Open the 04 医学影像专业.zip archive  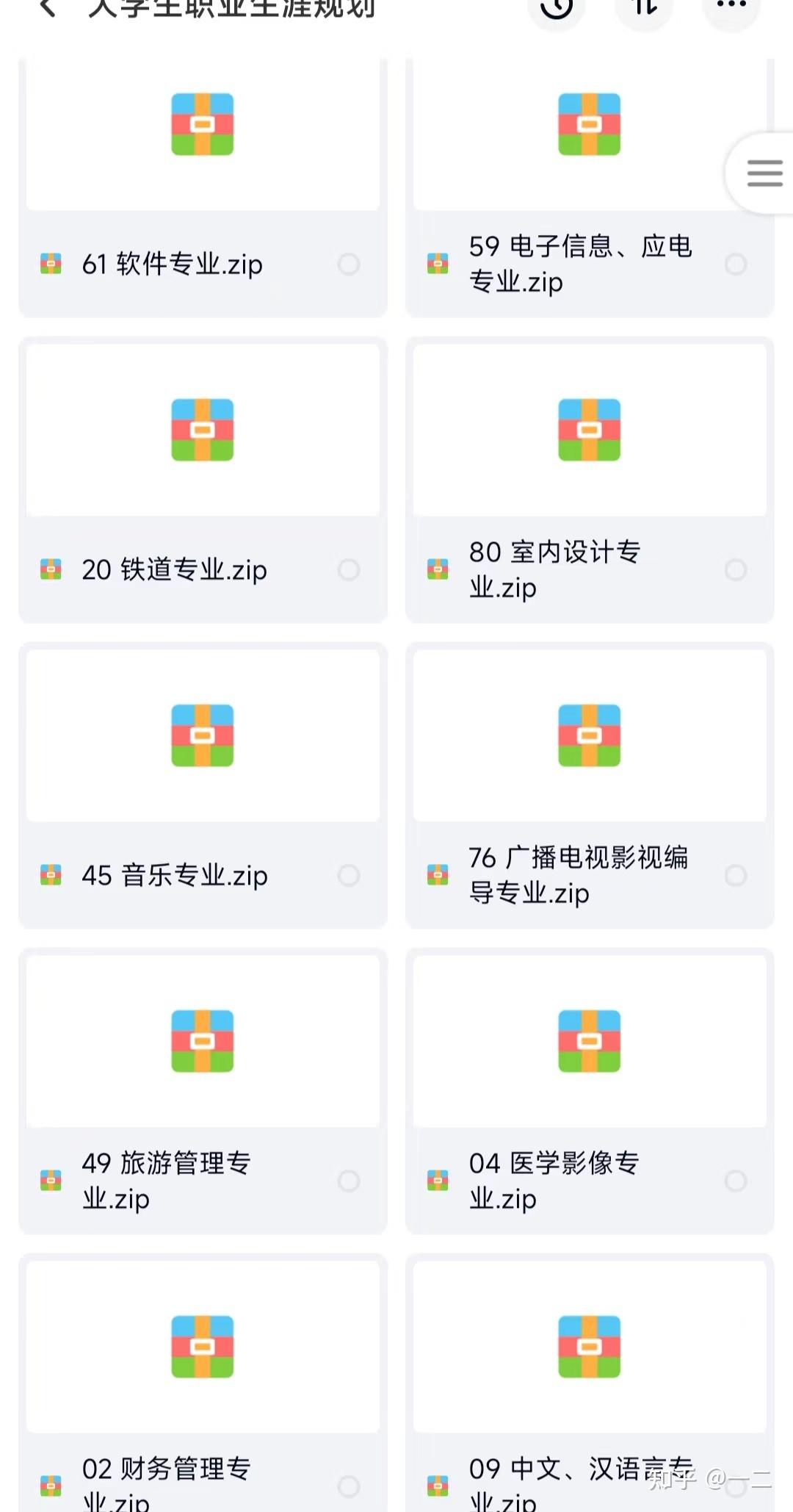(589, 1042)
